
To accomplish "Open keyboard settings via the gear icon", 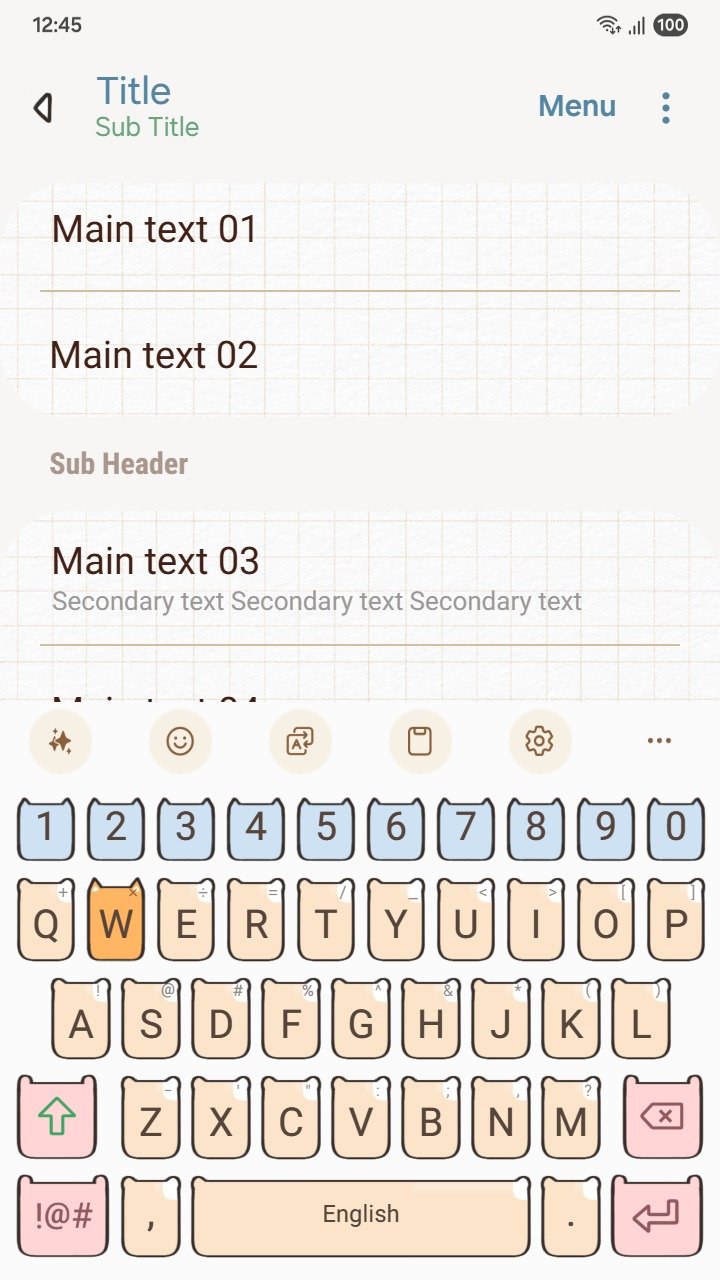I will pos(539,741).
